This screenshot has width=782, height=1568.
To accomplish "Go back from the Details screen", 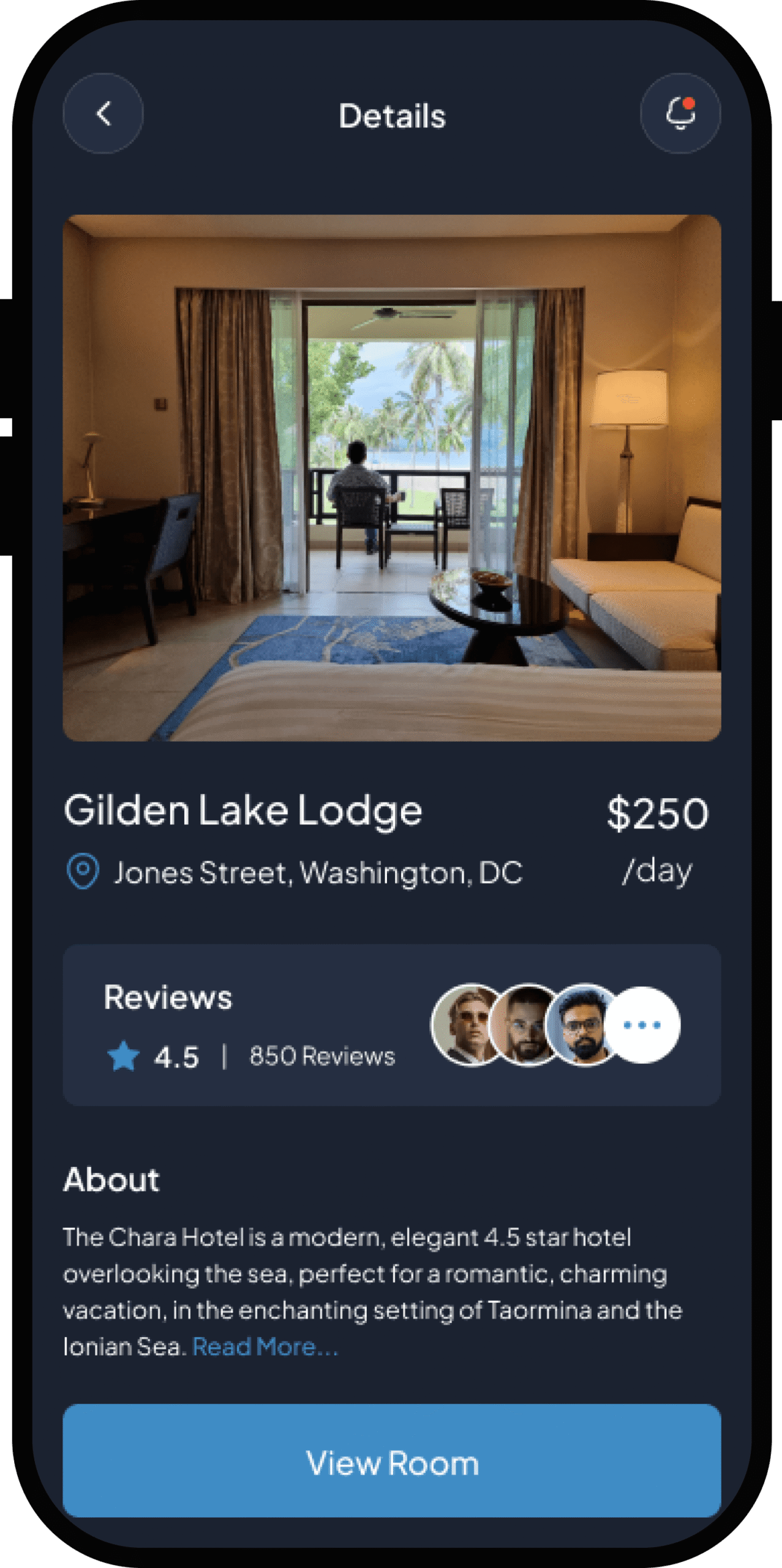I will point(103,113).
